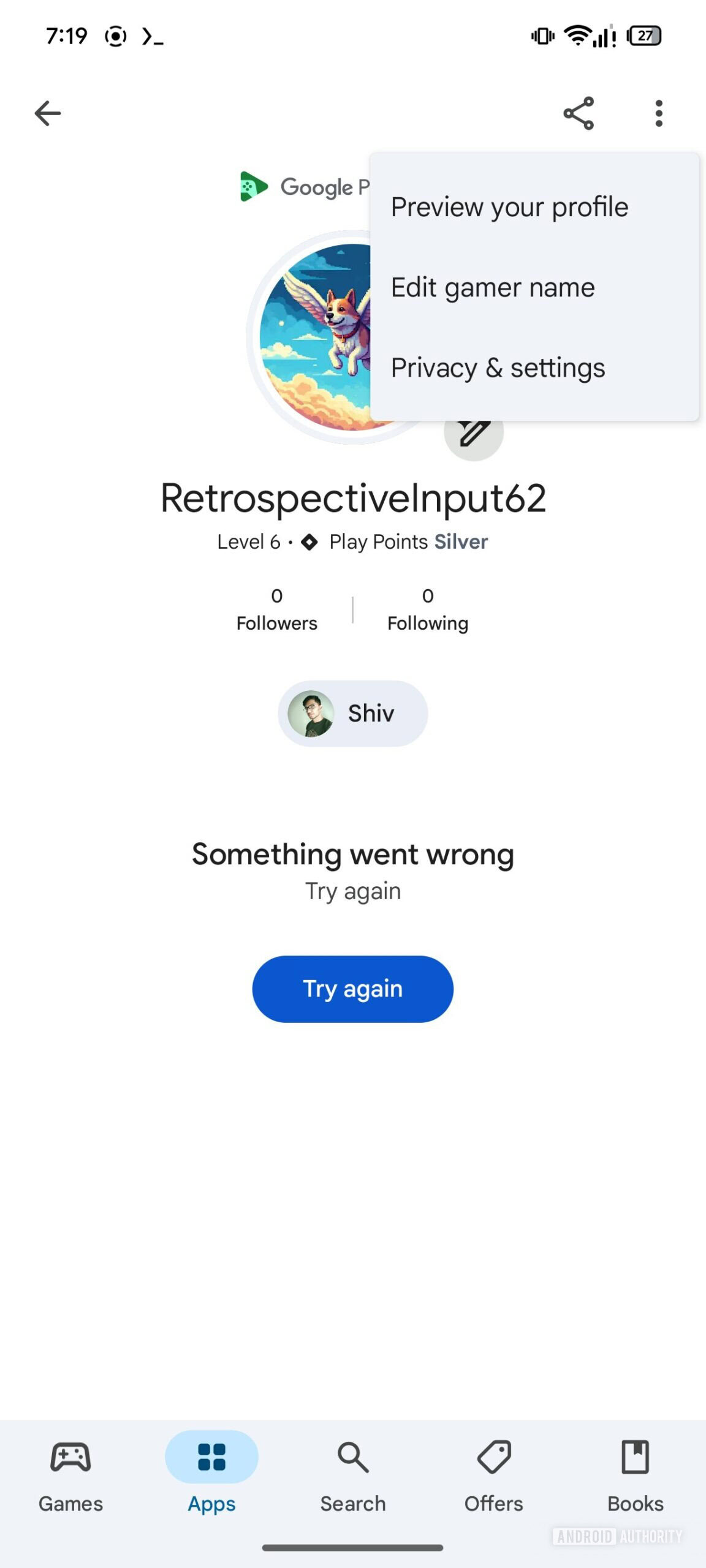Switch to the Games tab
This screenshot has width=706, height=1568.
click(x=70, y=1477)
